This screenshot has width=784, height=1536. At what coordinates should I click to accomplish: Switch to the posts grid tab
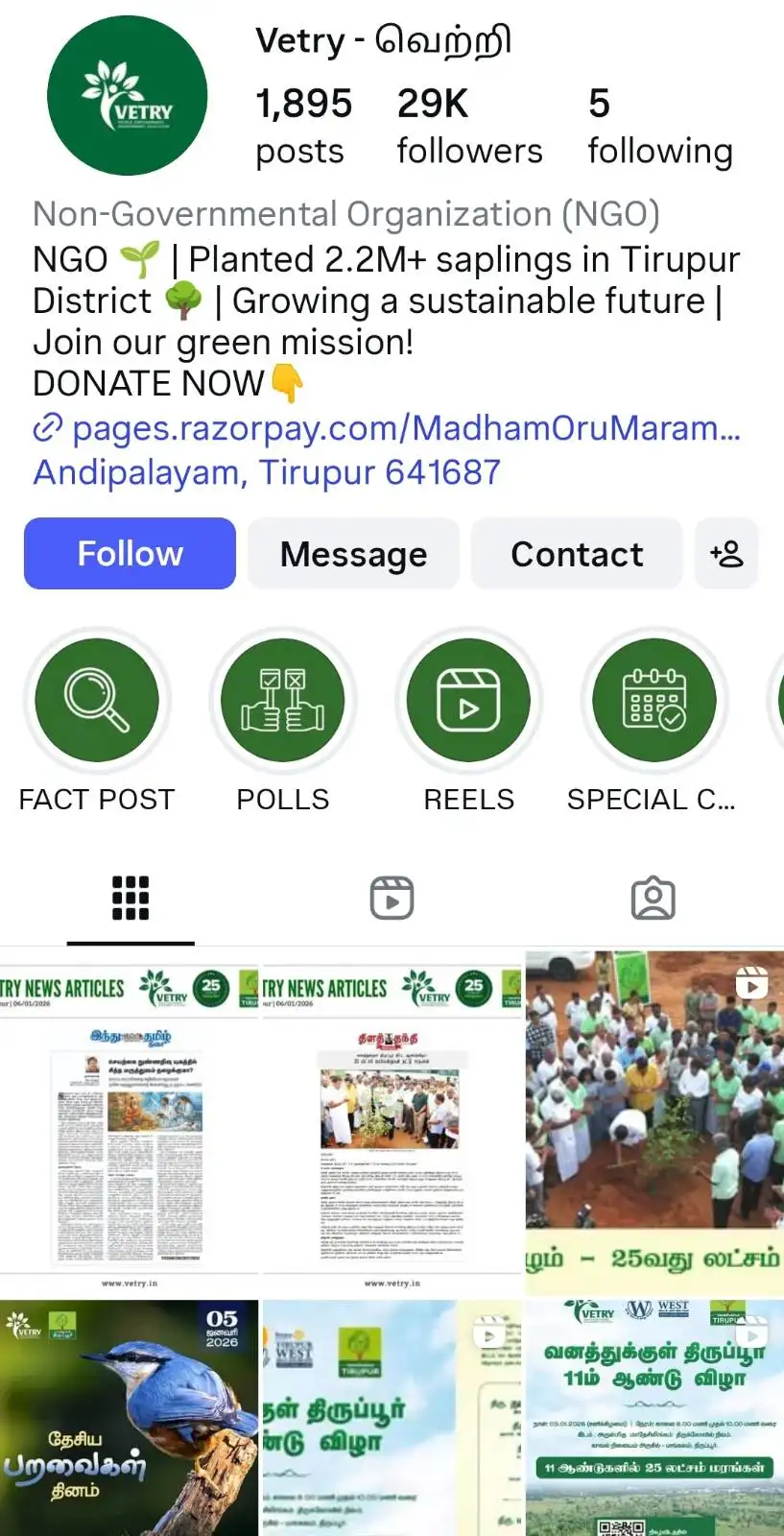[x=131, y=899]
